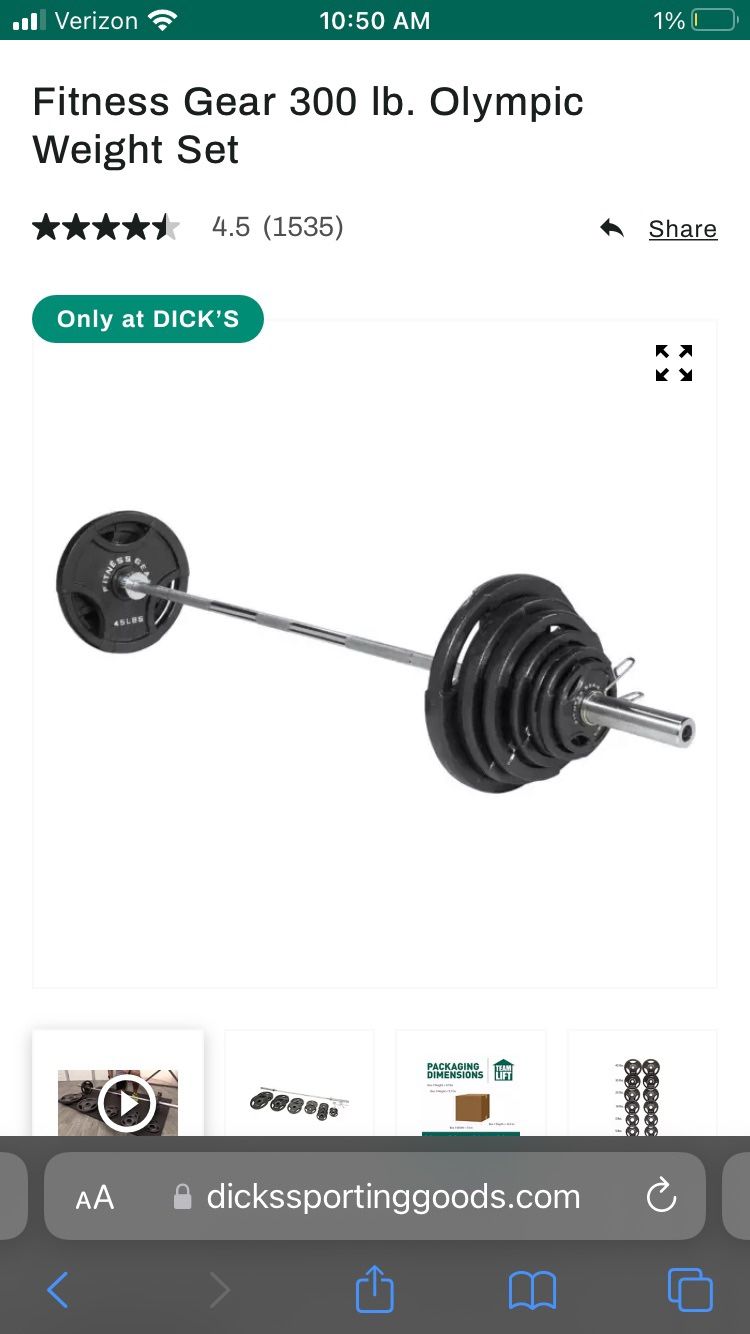This screenshot has height=1334, width=750.
Task: Tap the dickssportinggoods.com address bar
Action: (394, 1196)
